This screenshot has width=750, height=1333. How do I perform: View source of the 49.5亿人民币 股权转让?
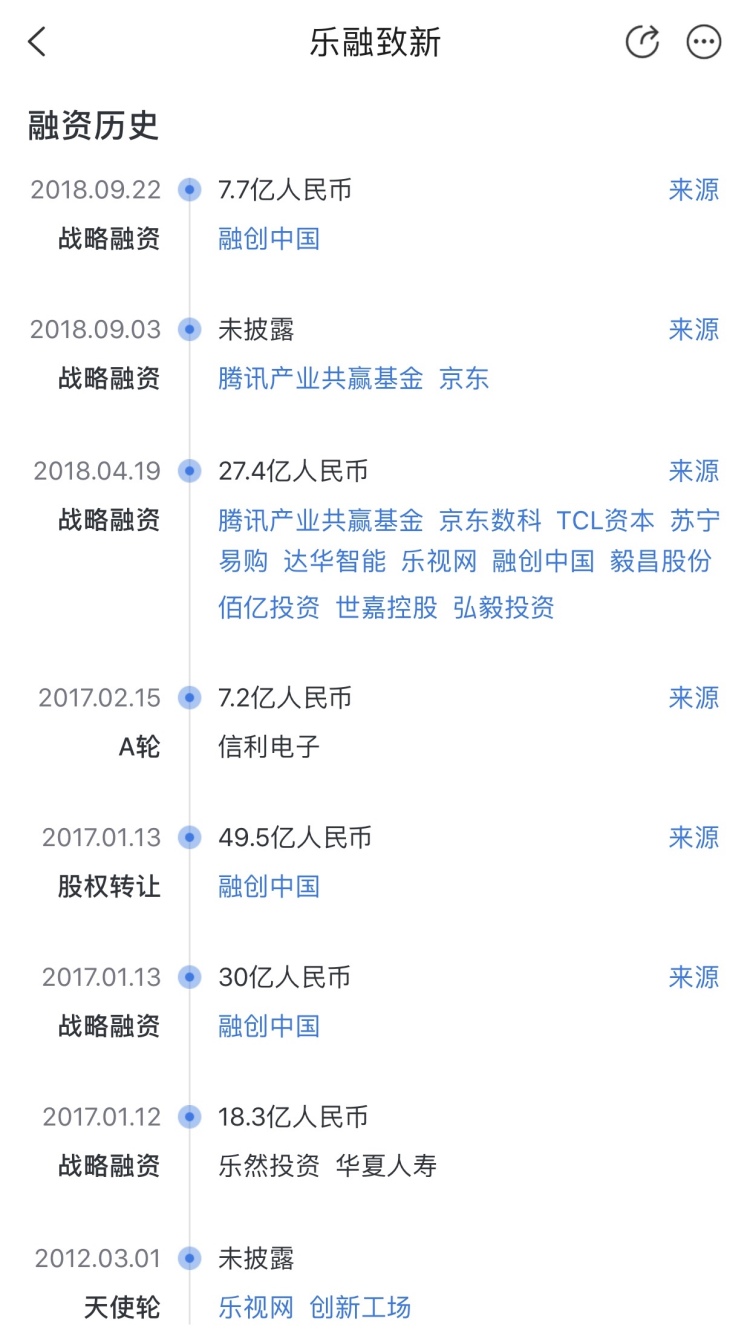click(693, 837)
